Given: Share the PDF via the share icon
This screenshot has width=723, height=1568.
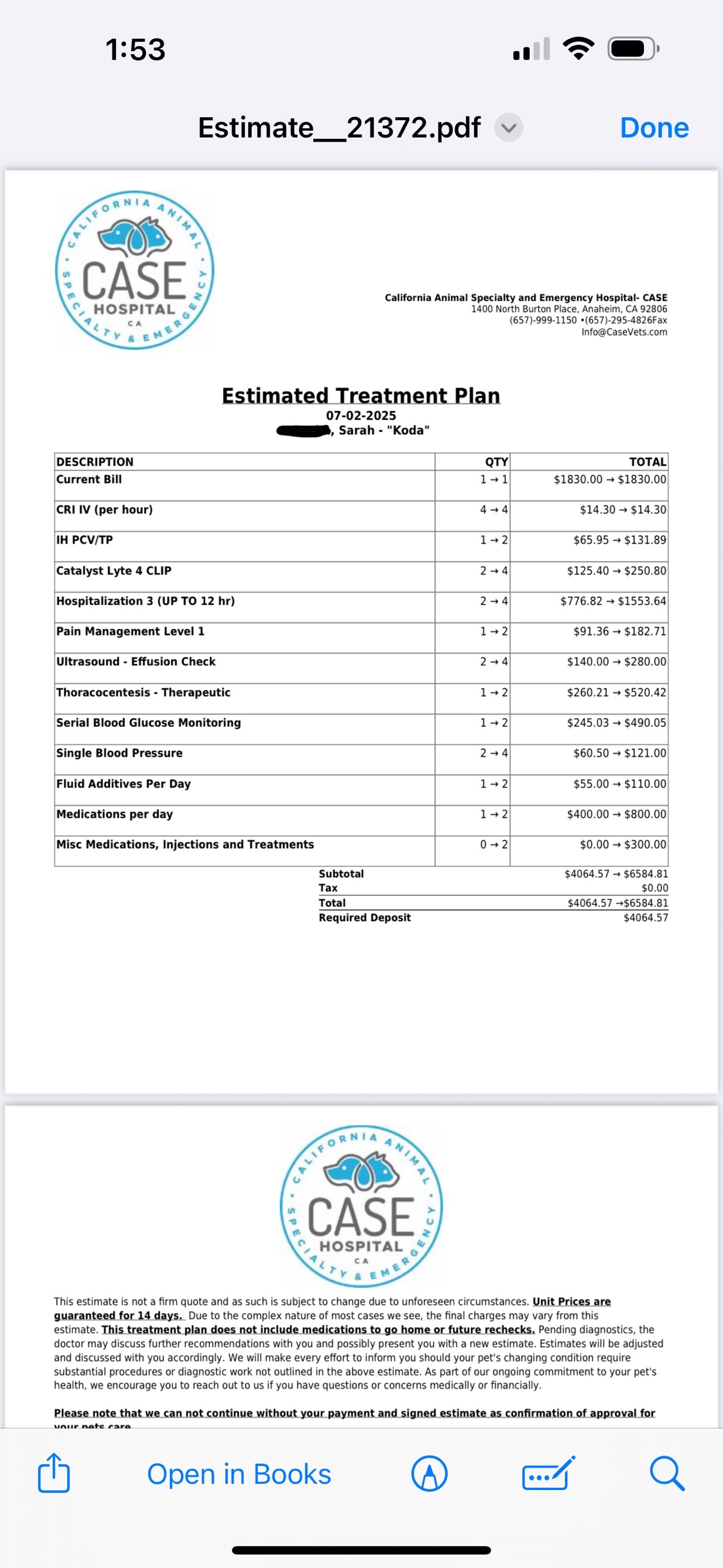Looking at the screenshot, I should (53, 1473).
